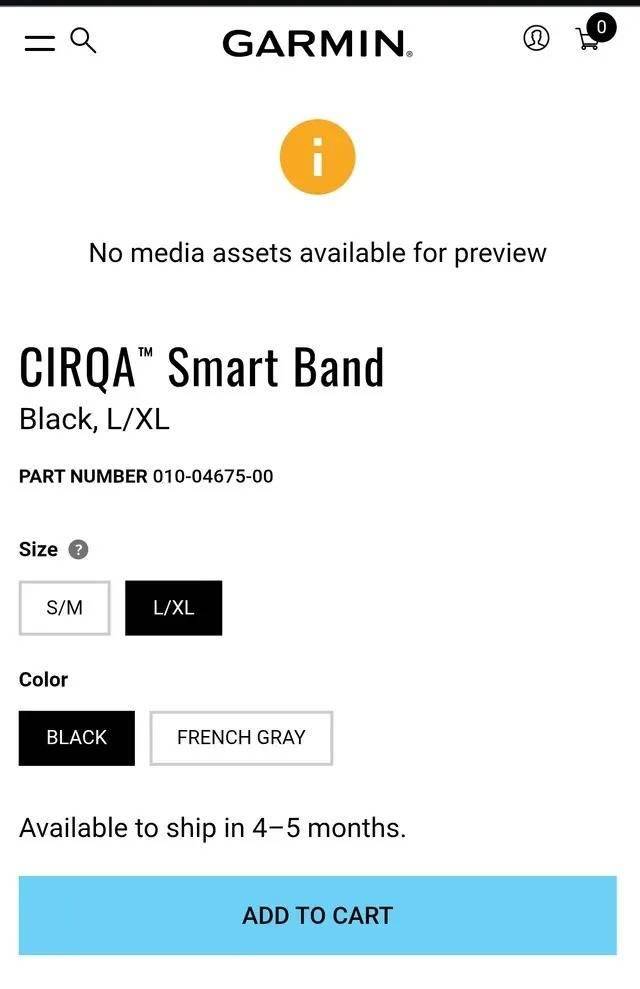This screenshot has width=640, height=989.
Task: Open the hamburger navigation menu
Action: click(39, 42)
